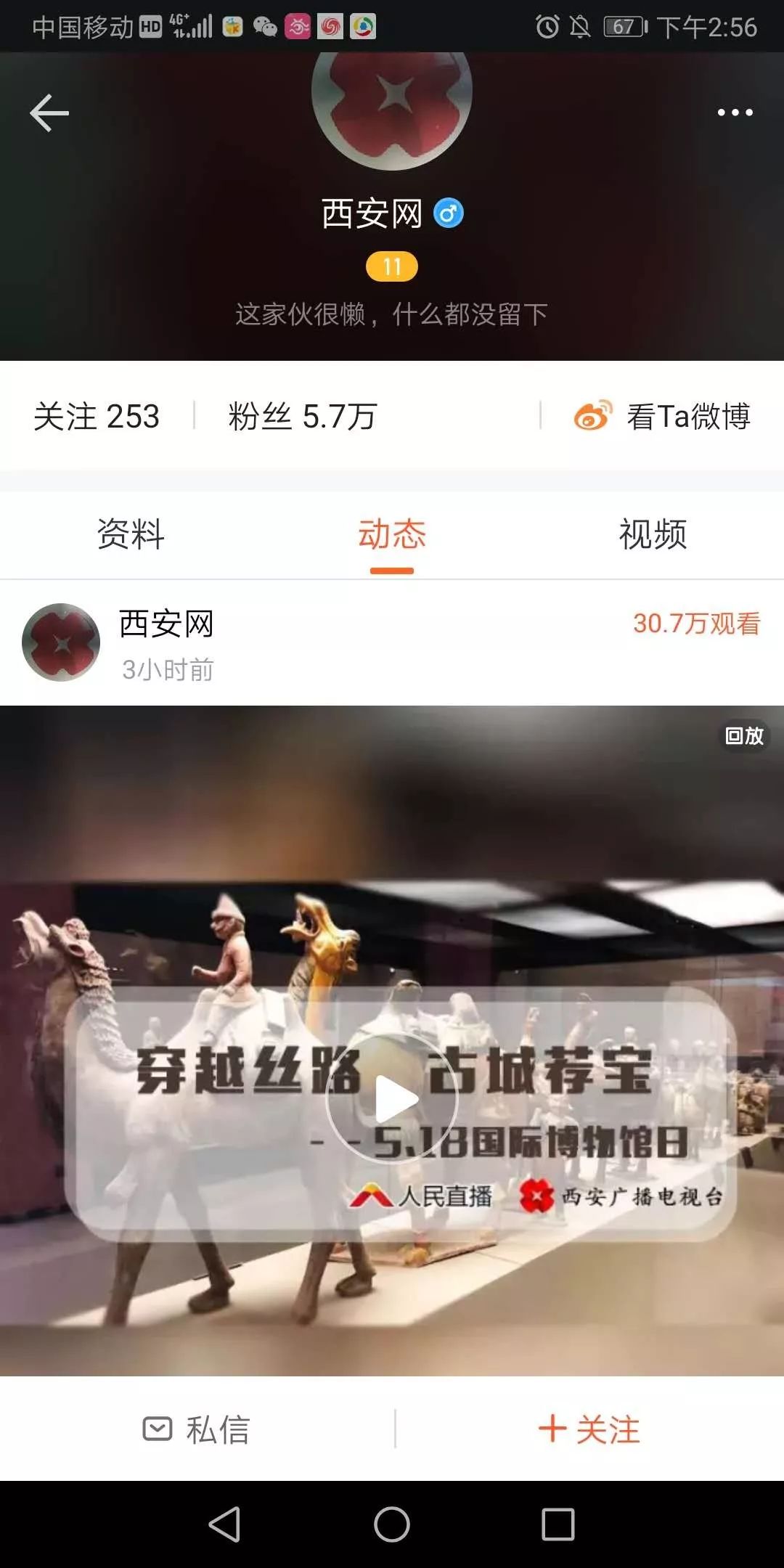This screenshot has width=784, height=1568.
Task: Switch to the 视频 tab
Action: pos(653,534)
